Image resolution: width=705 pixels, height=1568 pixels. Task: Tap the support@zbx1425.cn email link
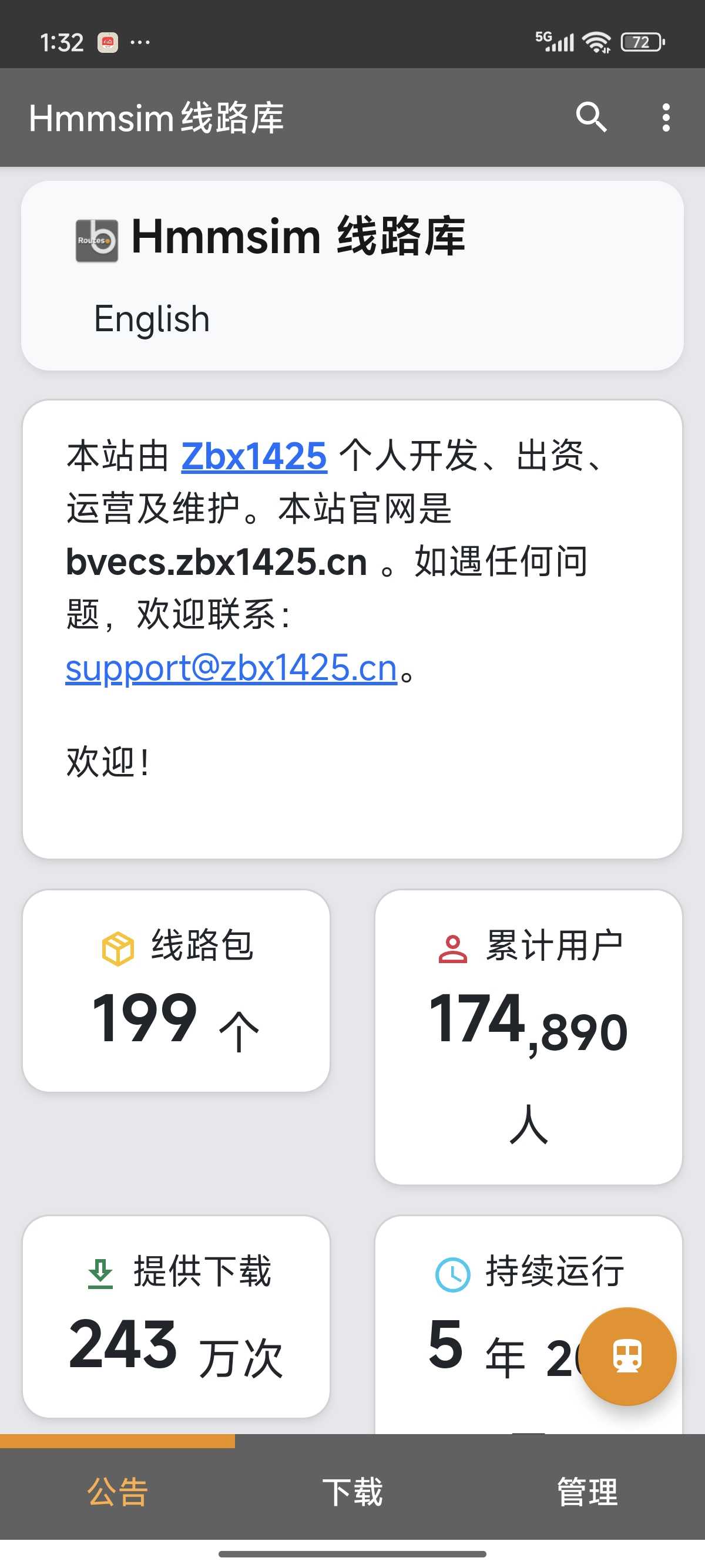[231, 668]
